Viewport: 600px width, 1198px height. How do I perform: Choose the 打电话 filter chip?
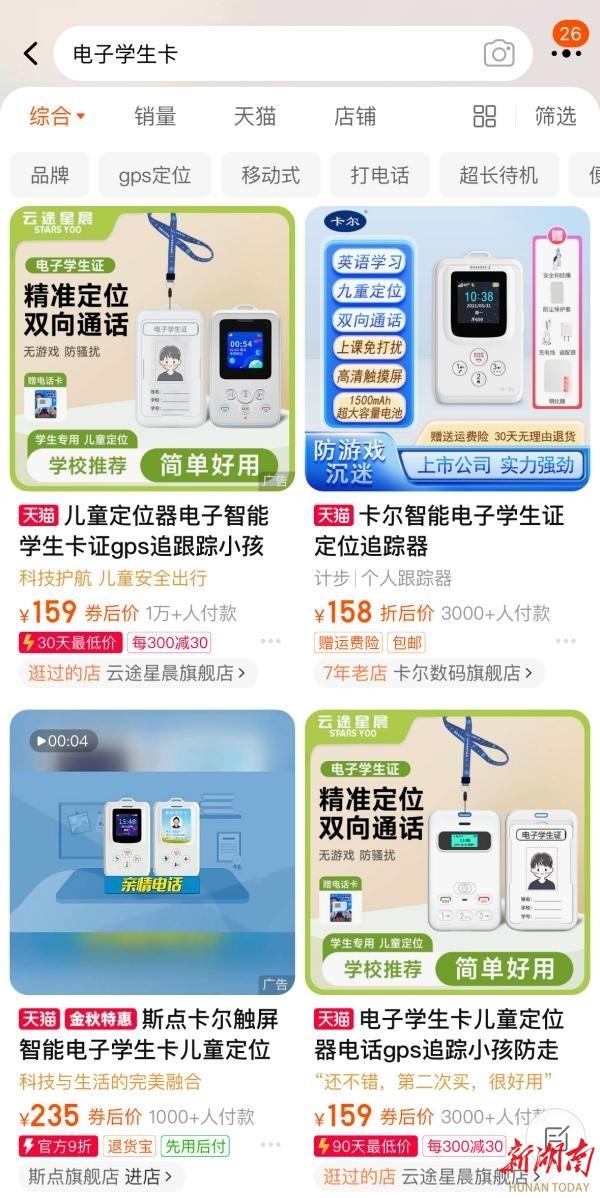pos(380,175)
